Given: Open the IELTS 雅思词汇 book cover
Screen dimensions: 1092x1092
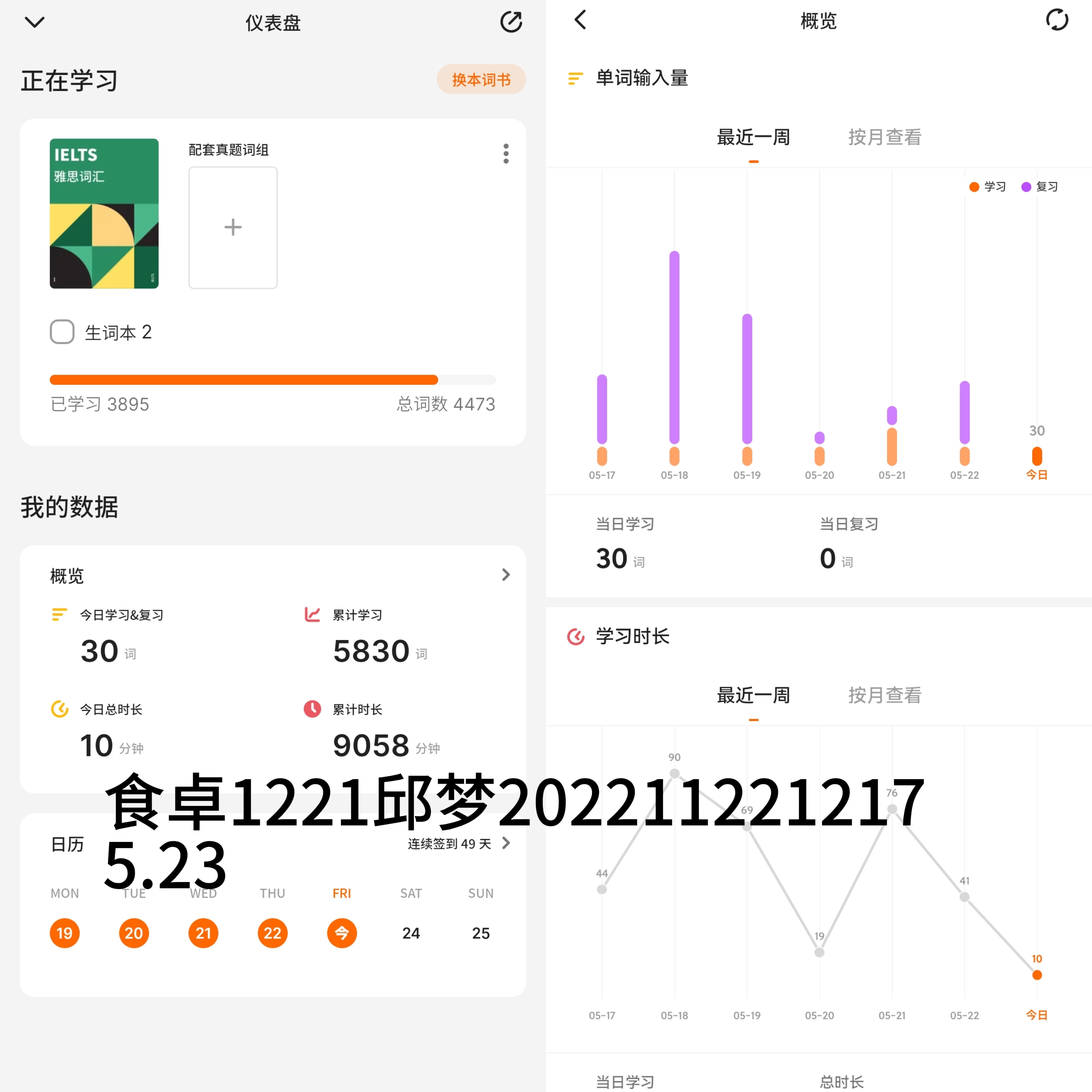Looking at the screenshot, I should click(x=104, y=213).
